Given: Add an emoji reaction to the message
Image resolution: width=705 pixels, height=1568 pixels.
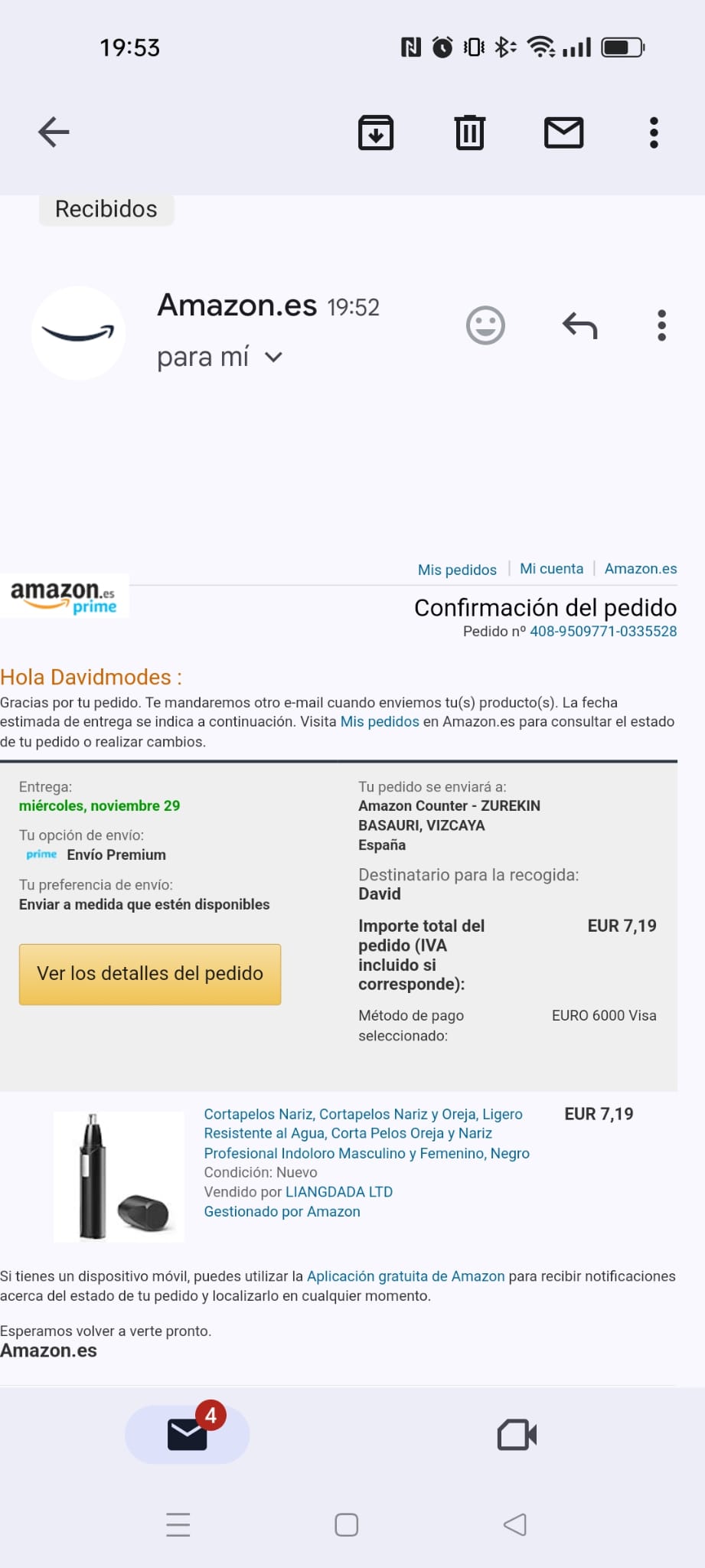Looking at the screenshot, I should 485,326.
